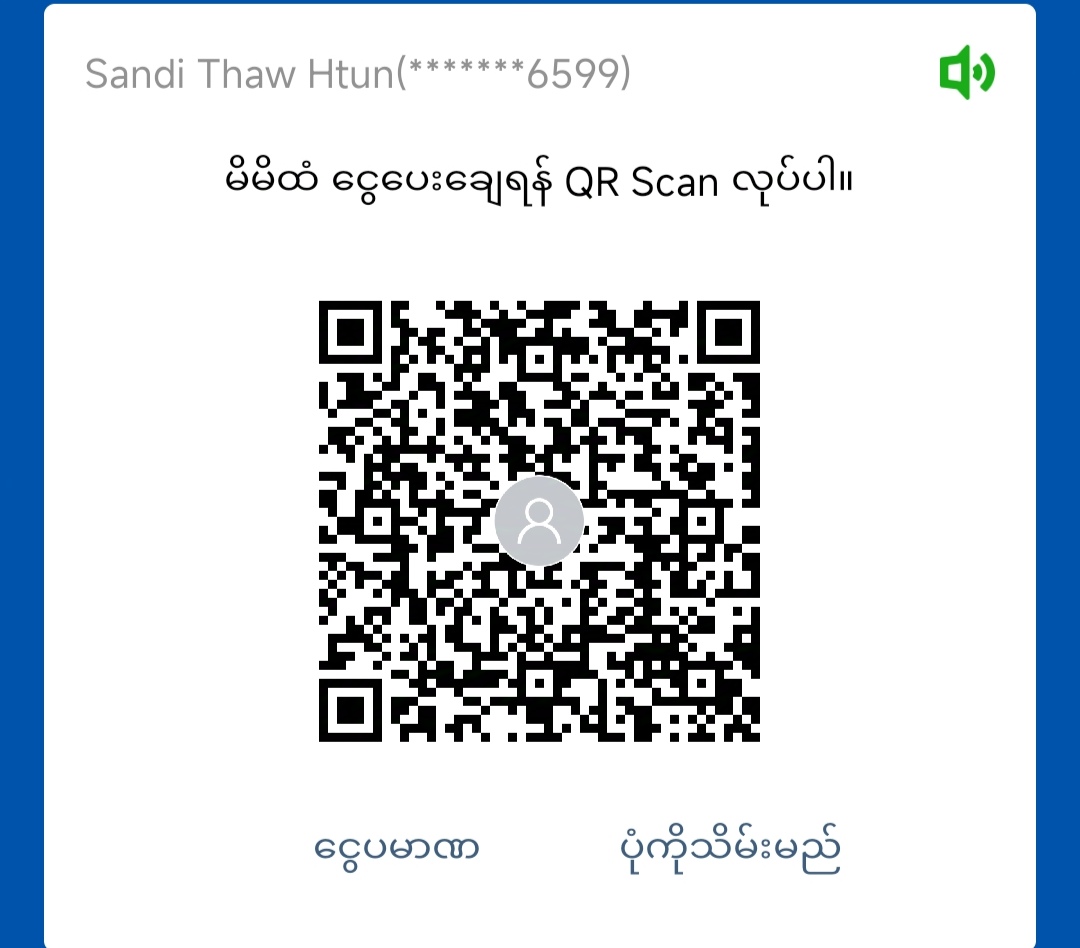Open the ငွေပမာဏ amount option
The image size is (1080, 948).
(397, 848)
